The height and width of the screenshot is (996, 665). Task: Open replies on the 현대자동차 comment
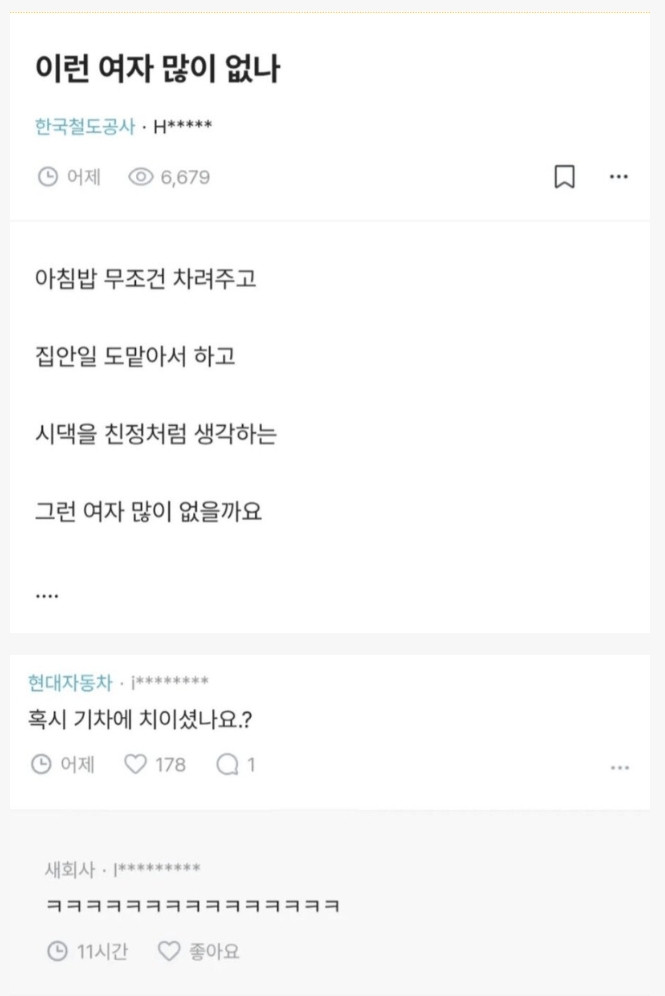click(x=235, y=765)
